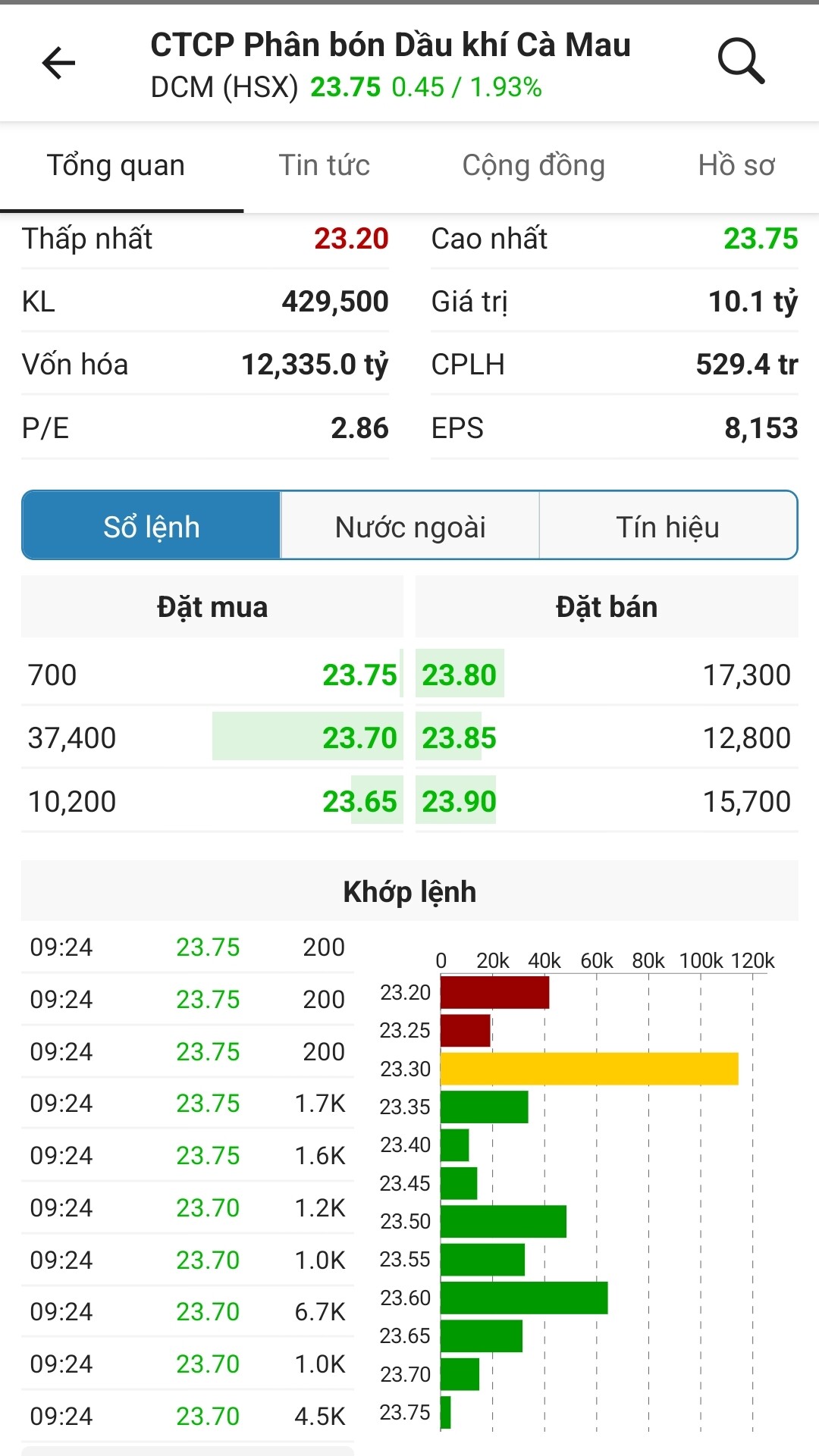819x1456 pixels.
Task: Go back using the arrow icon
Action: click(58, 63)
